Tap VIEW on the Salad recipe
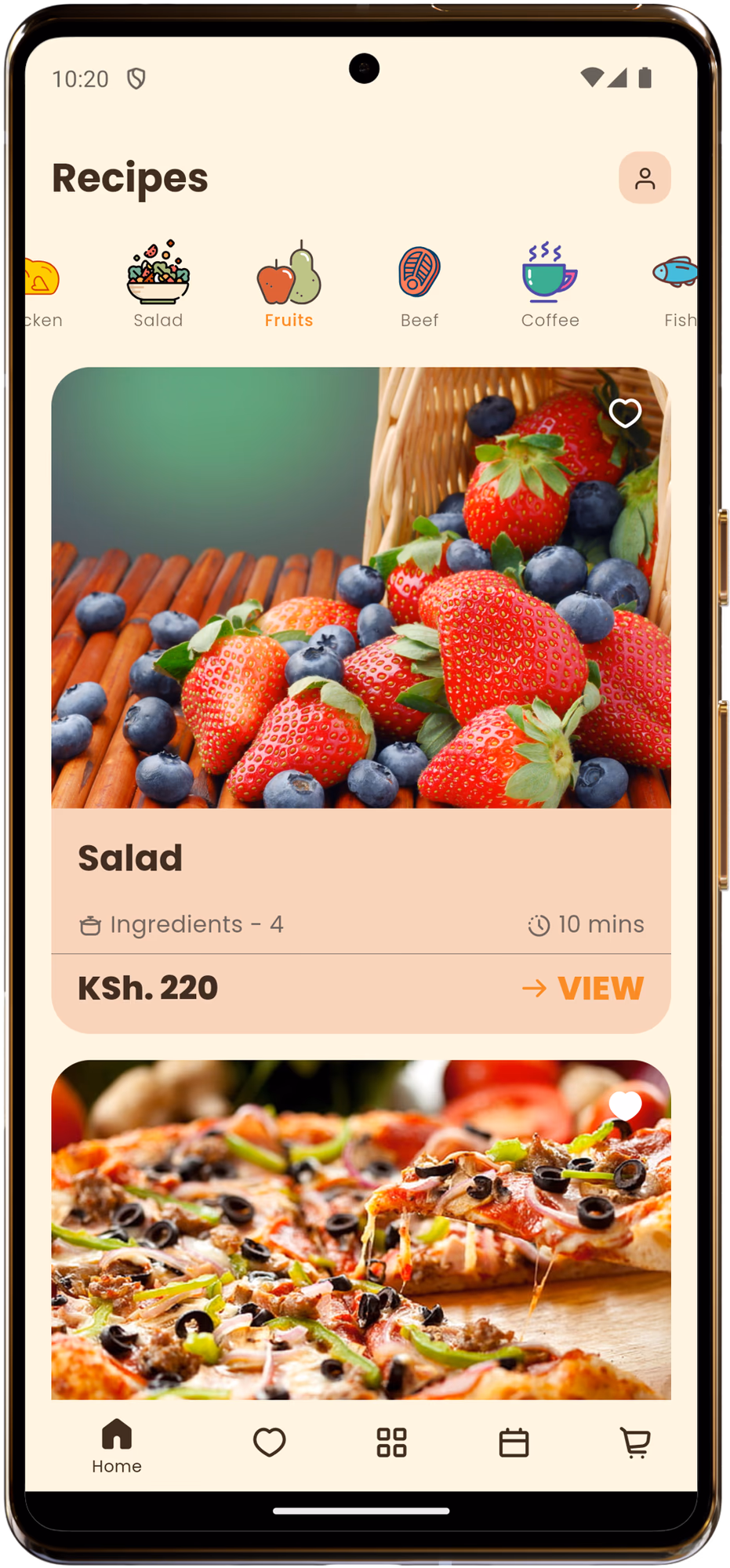730x1568 pixels. point(584,988)
